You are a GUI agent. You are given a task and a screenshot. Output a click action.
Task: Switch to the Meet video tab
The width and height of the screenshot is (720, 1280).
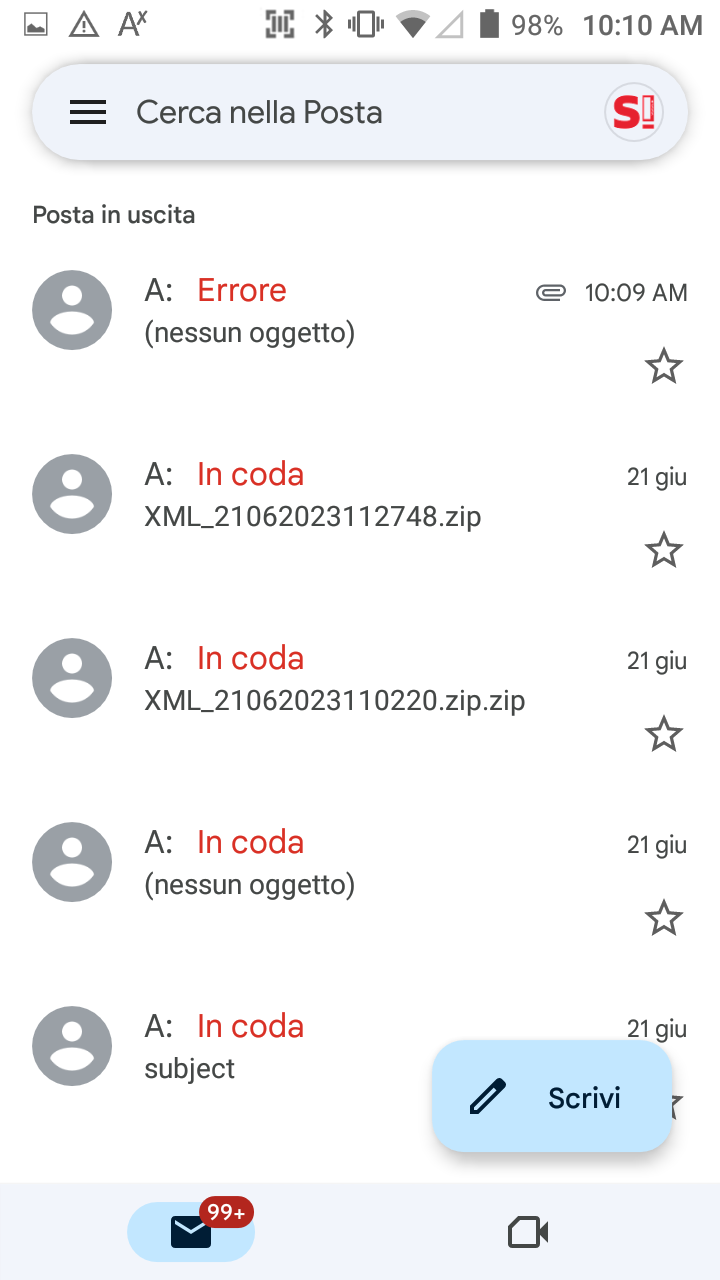point(528,1232)
